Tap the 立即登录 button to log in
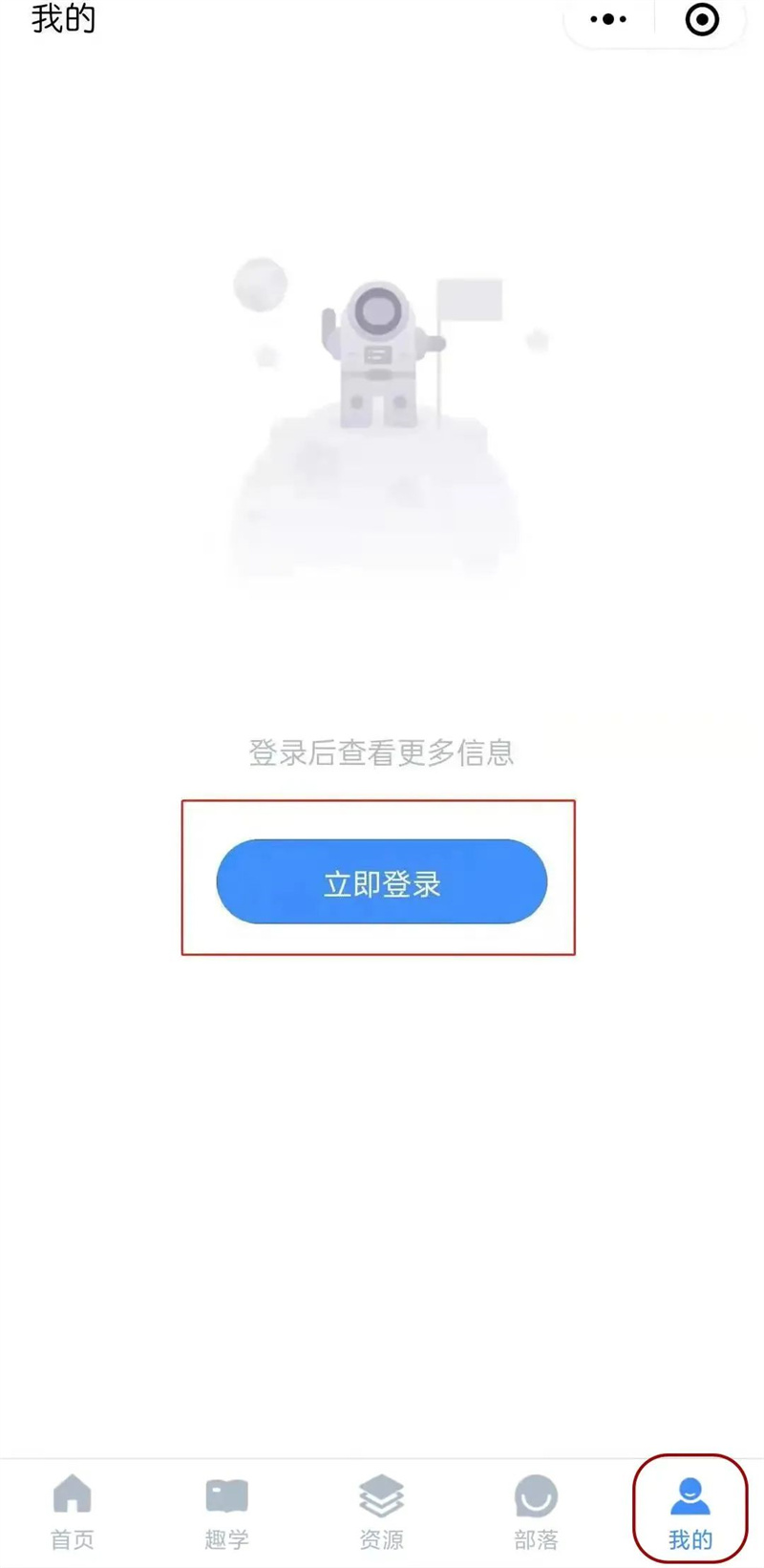764x1568 pixels. [x=381, y=881]
